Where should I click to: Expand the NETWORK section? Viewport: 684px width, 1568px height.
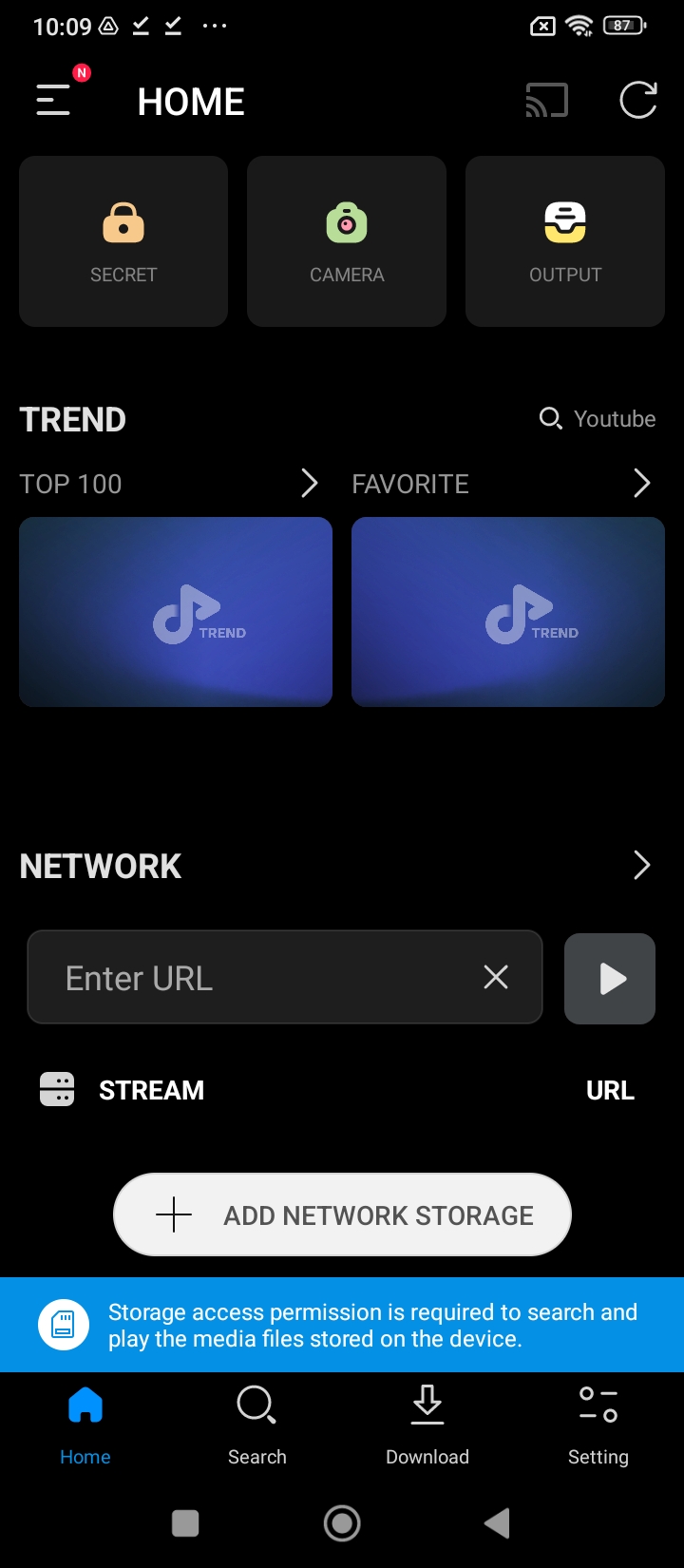[x=641, y=866]
